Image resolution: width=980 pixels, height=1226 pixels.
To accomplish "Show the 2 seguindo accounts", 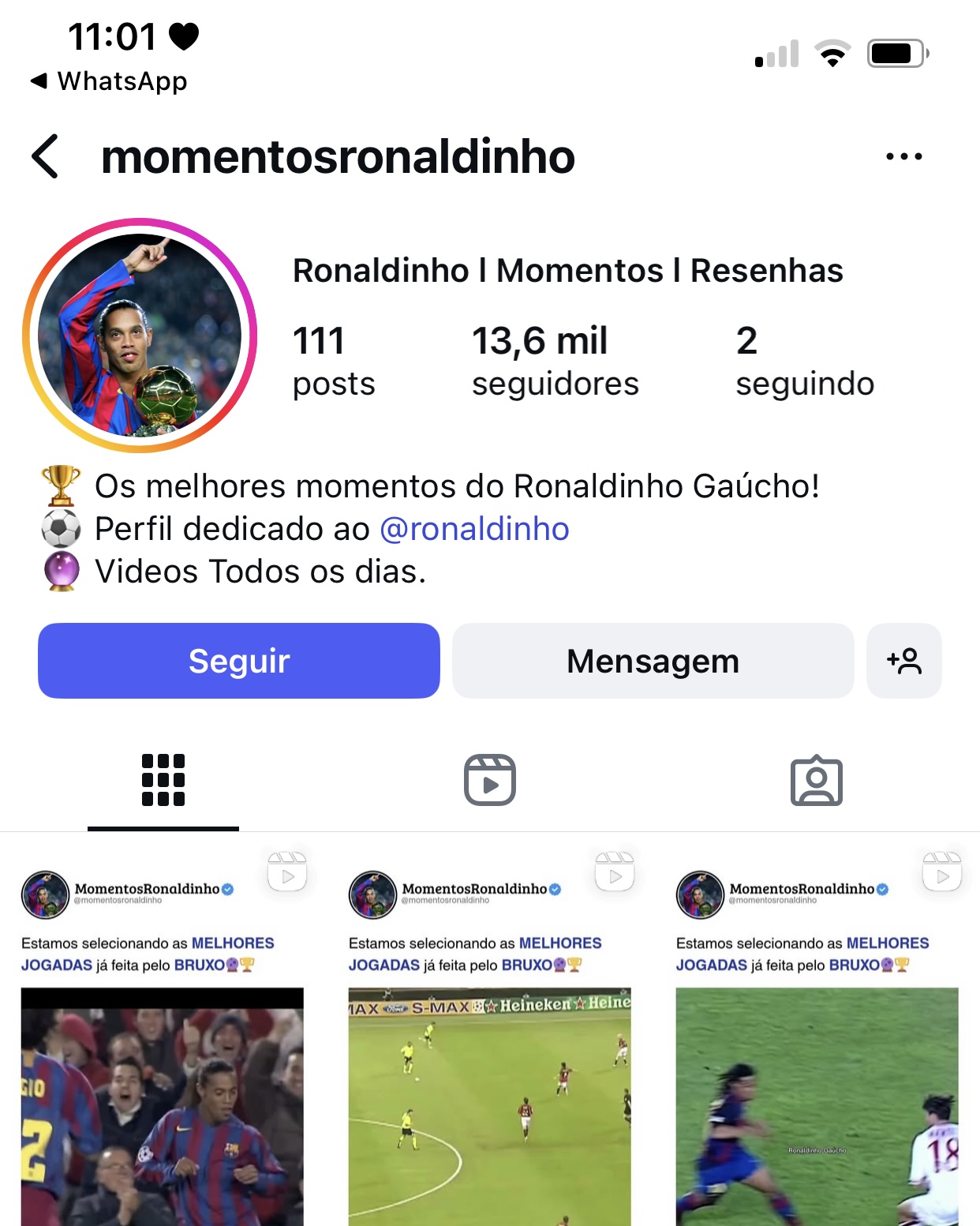I will point(804,361).
